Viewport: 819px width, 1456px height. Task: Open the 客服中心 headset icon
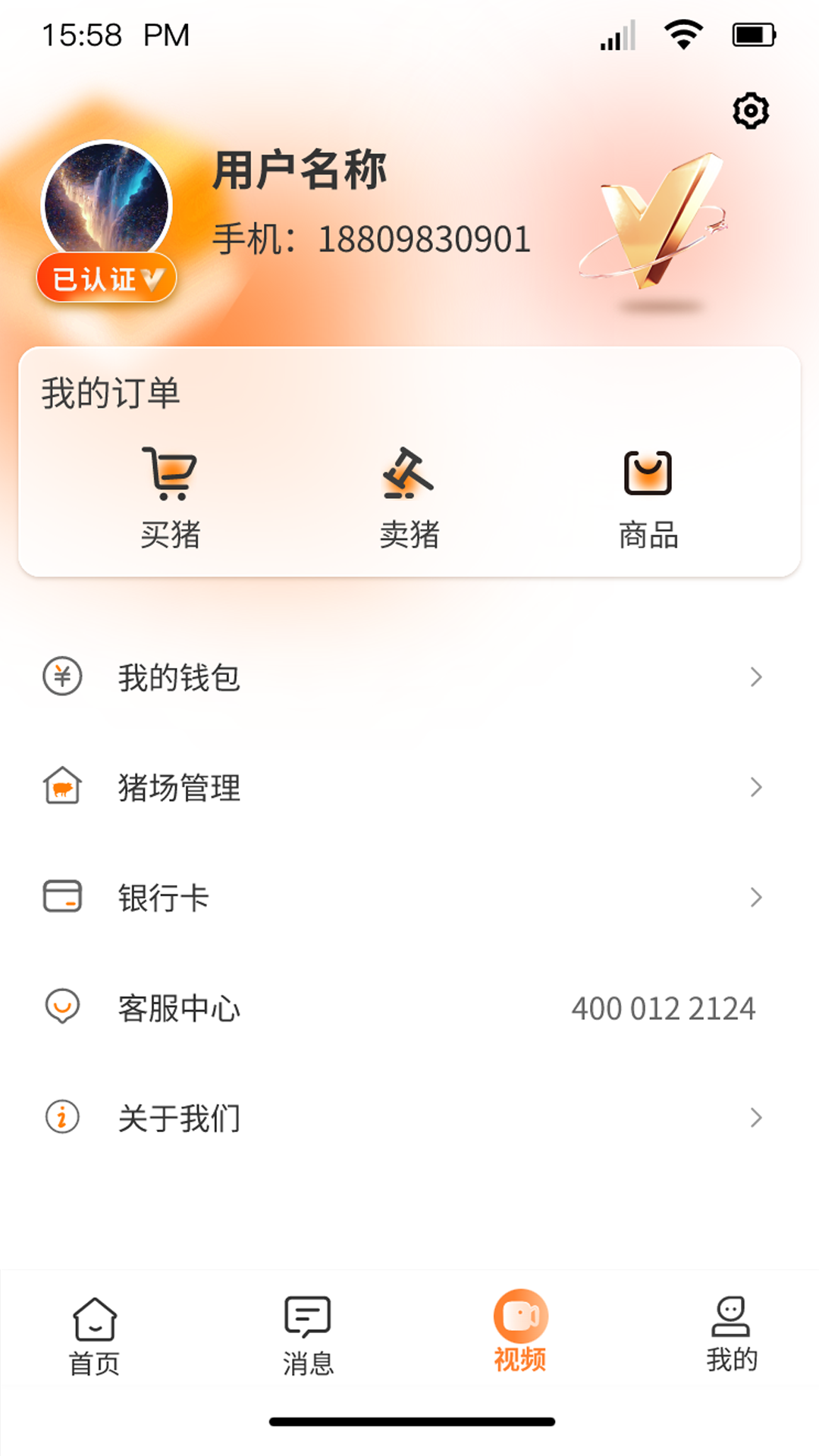tap(63, 1009)
